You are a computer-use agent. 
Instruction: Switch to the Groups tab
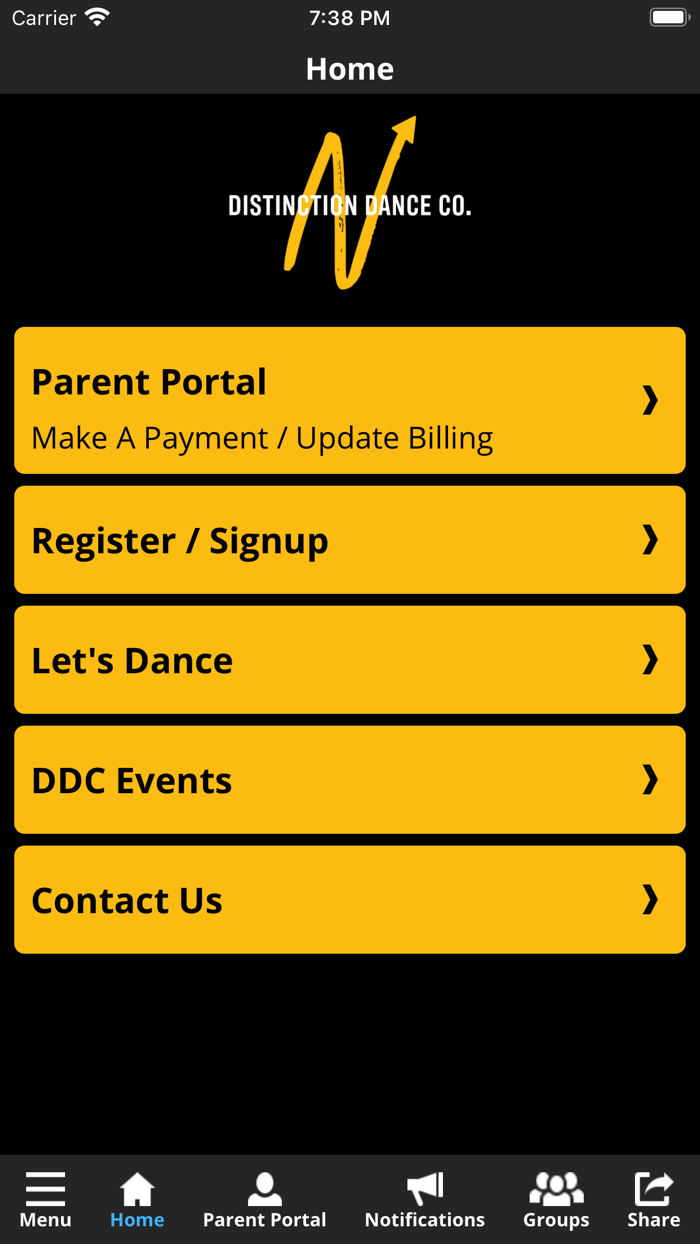(556, 1200)
